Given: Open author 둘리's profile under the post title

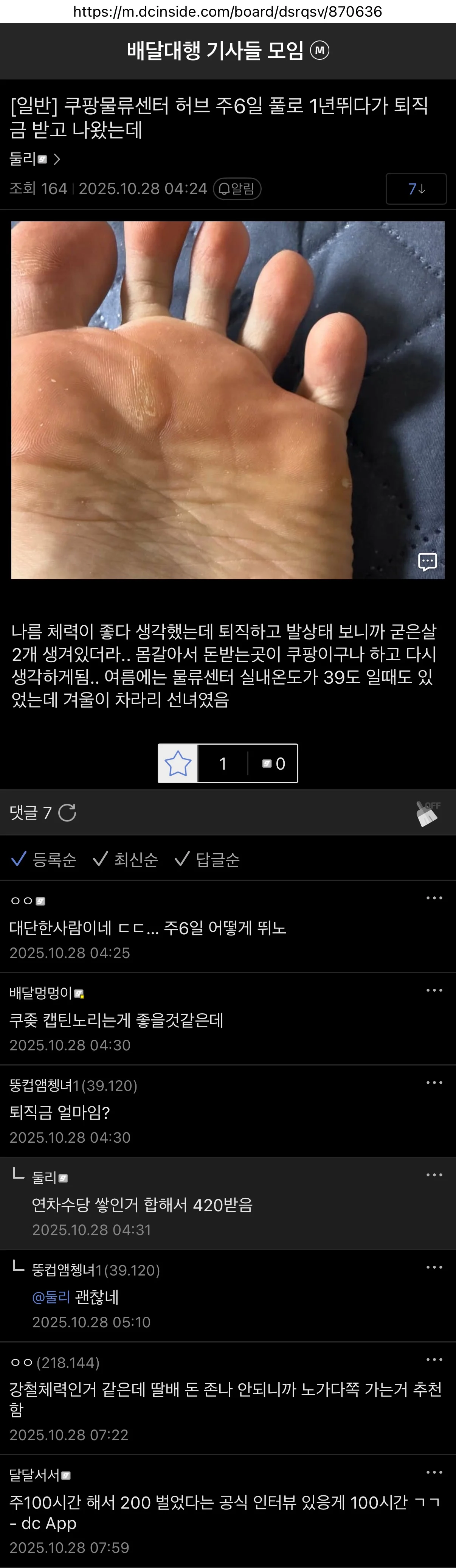Looking at the screenshot, I should tap(35, 159).
